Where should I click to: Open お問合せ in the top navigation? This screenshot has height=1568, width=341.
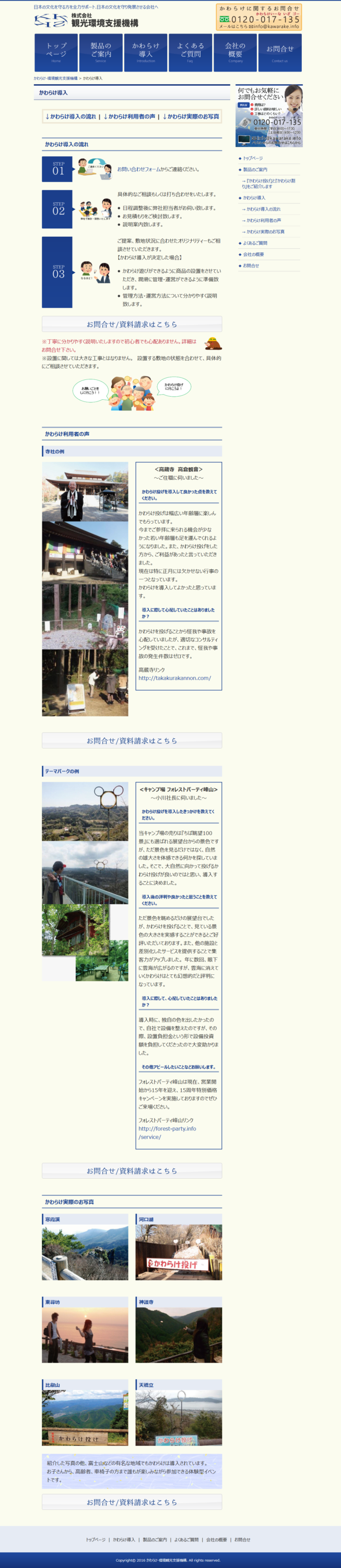[279, 52]
